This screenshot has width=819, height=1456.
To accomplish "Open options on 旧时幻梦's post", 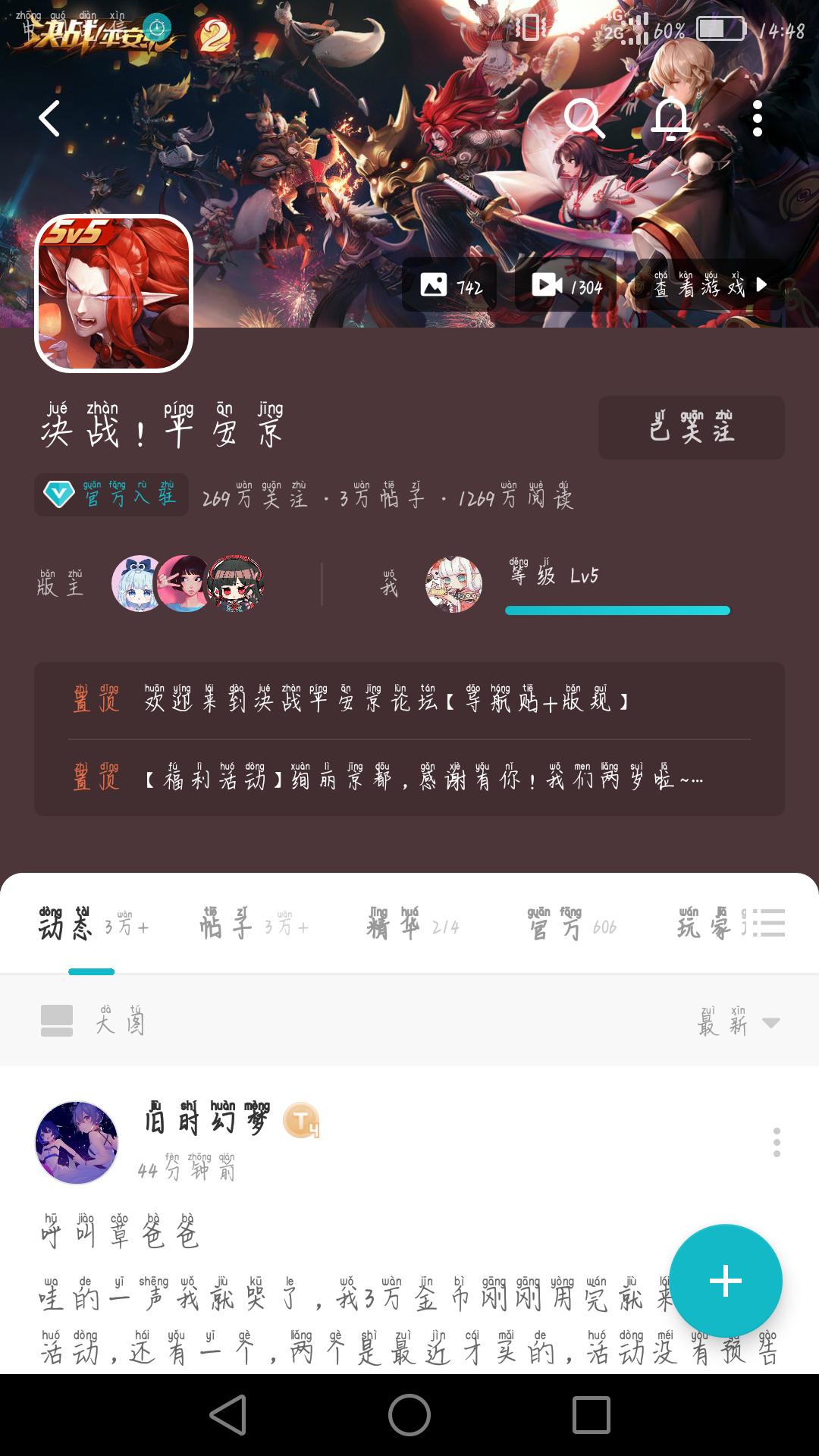I will (x=776, y=1143).
